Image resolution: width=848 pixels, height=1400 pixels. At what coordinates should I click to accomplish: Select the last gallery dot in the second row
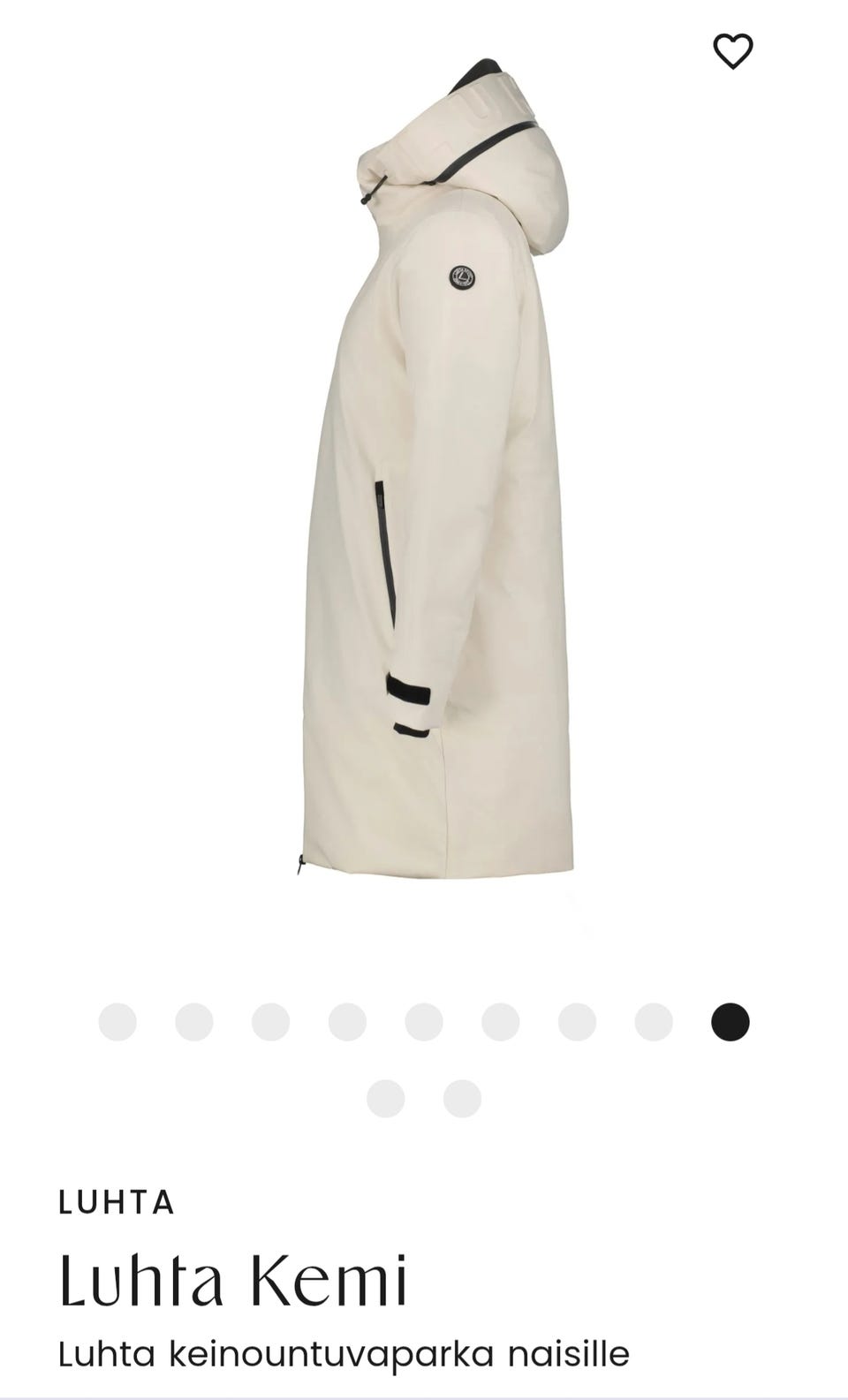pos(462,1099)
